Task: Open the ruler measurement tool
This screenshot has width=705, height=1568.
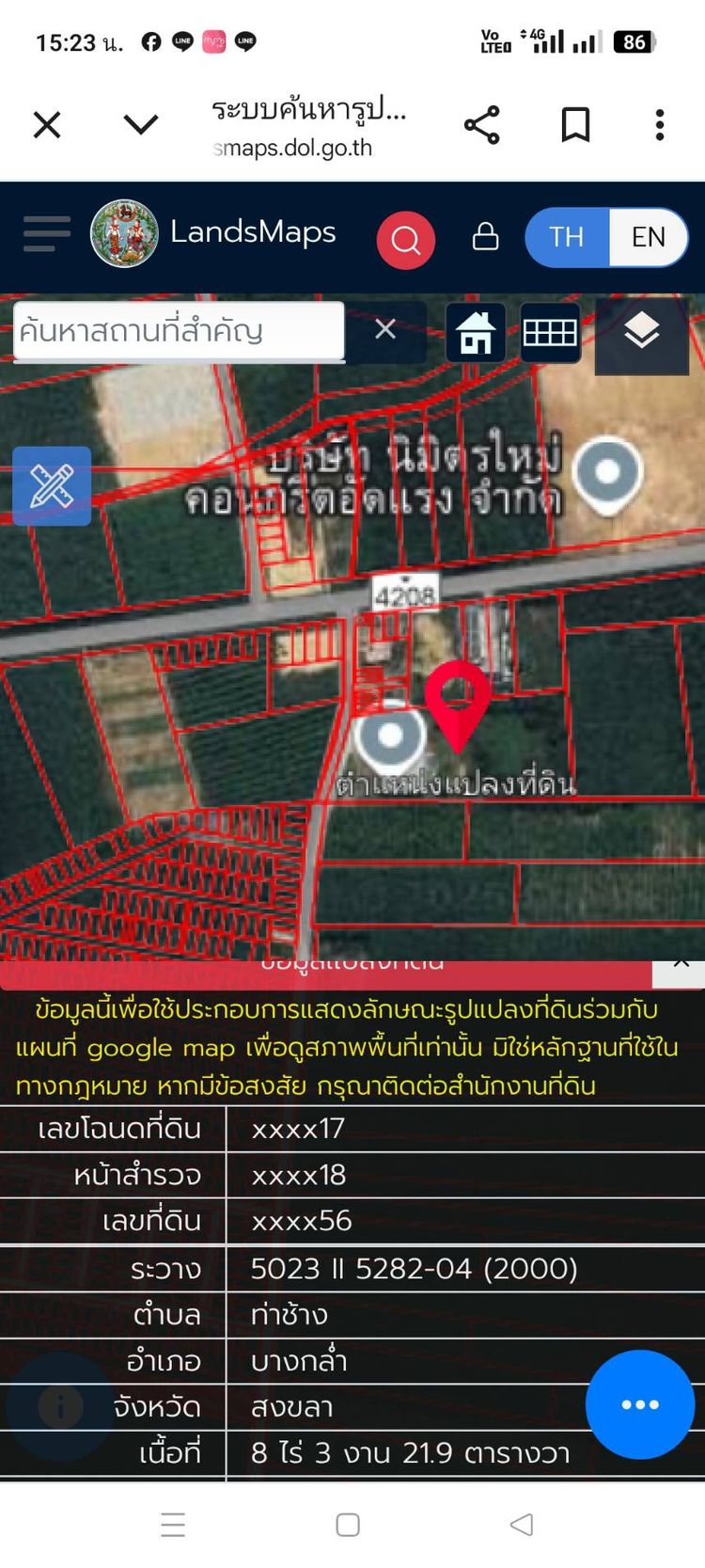Action: [x=52, y=485]
